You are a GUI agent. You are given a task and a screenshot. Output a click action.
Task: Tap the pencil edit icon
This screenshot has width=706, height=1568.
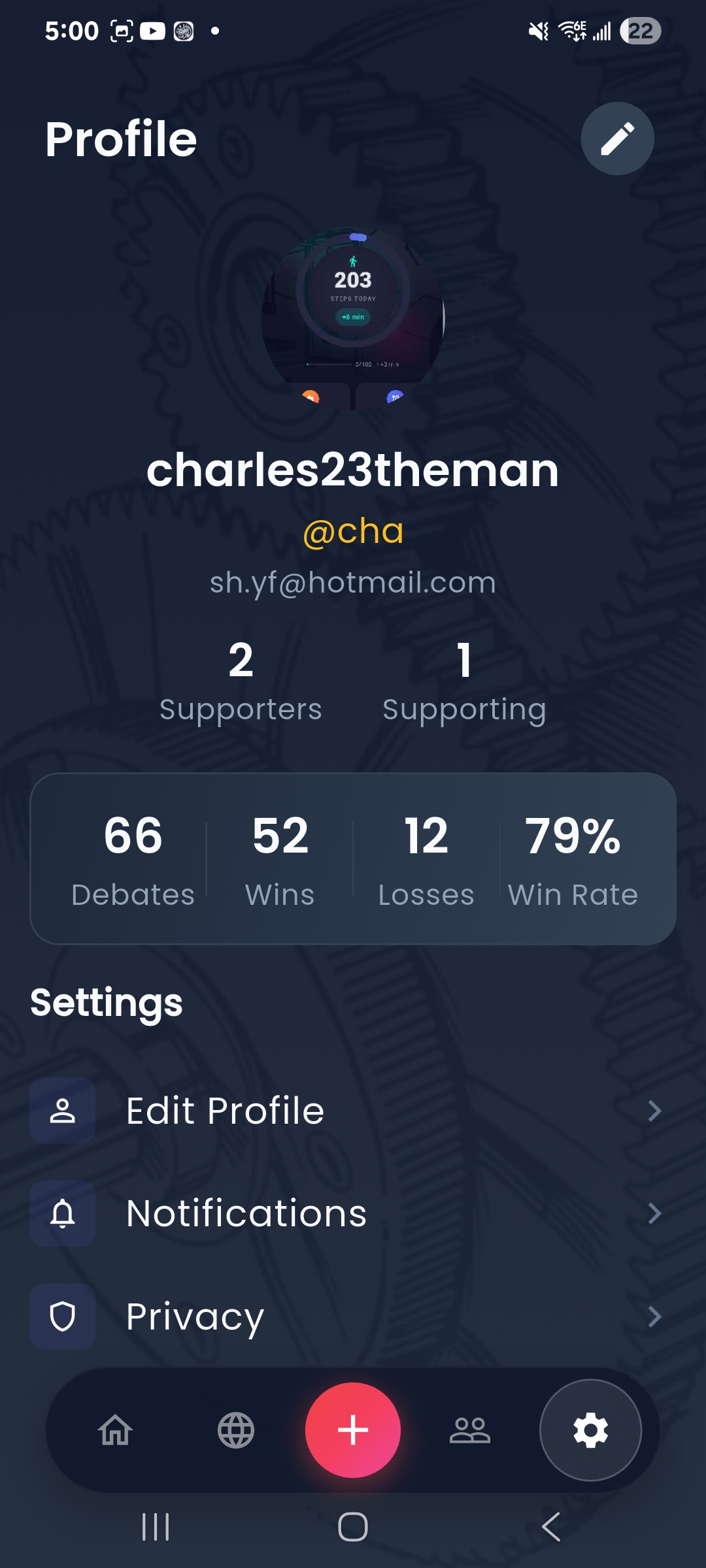pos(617,139)
